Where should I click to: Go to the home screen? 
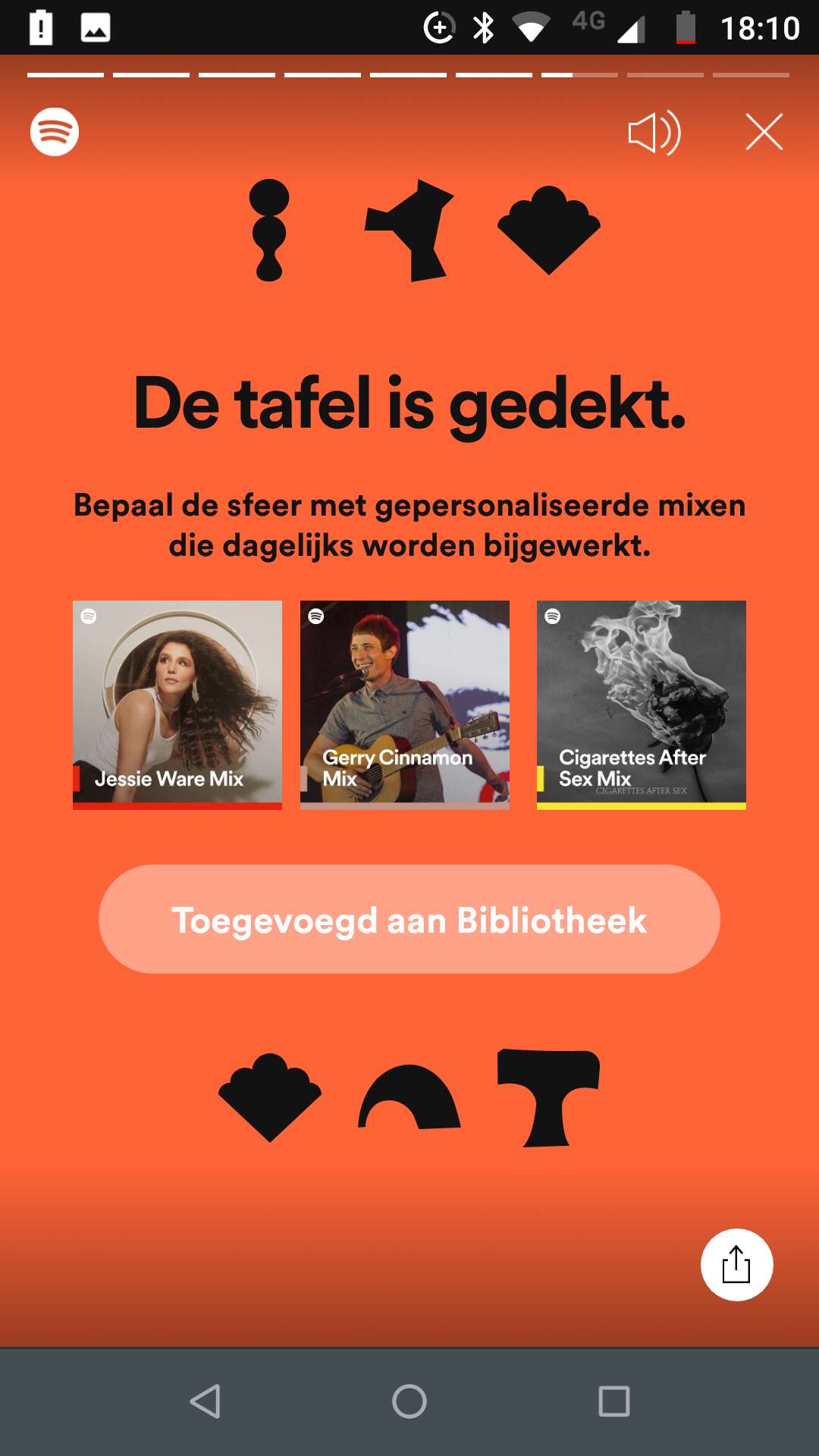(x=409, y=1401)
